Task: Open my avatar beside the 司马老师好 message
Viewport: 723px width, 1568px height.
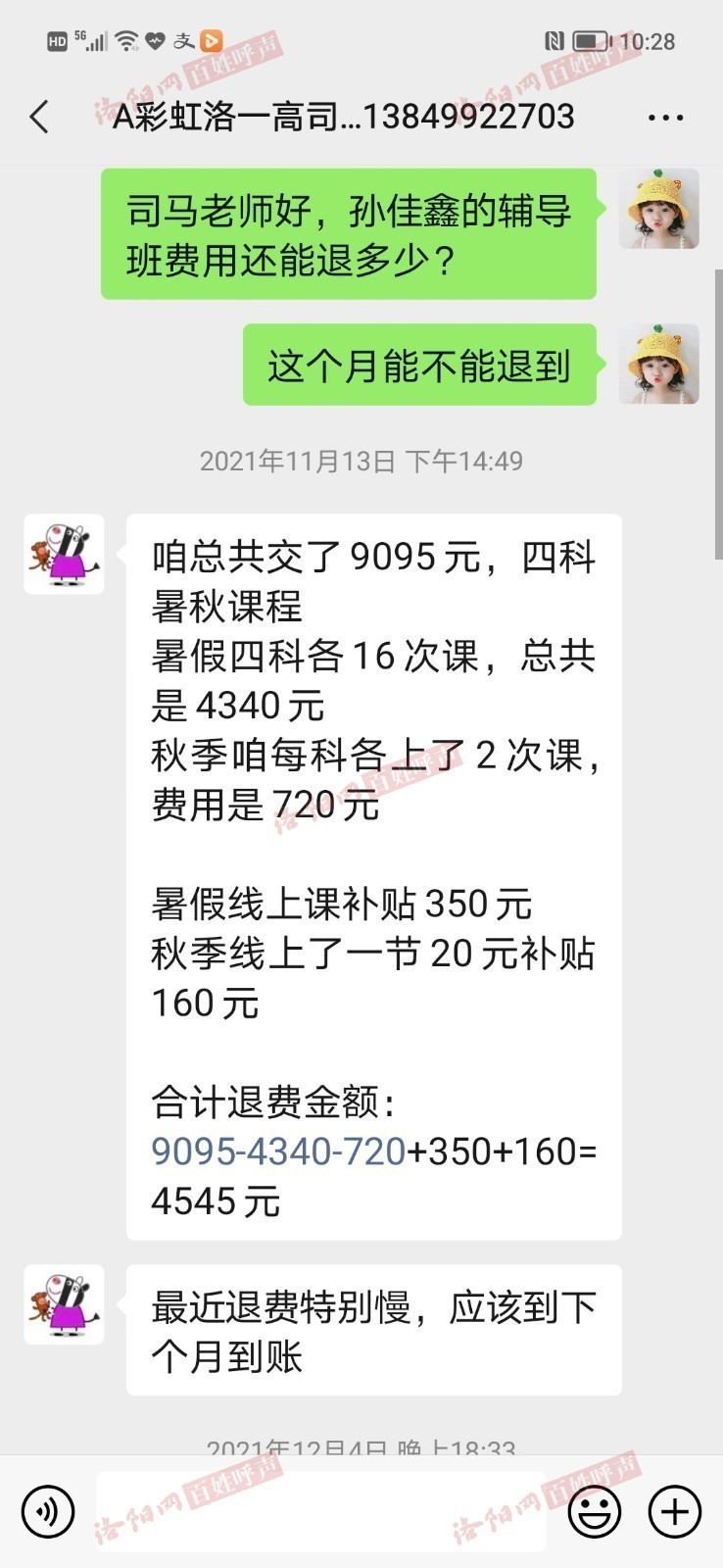Action: tap(658, 209)
